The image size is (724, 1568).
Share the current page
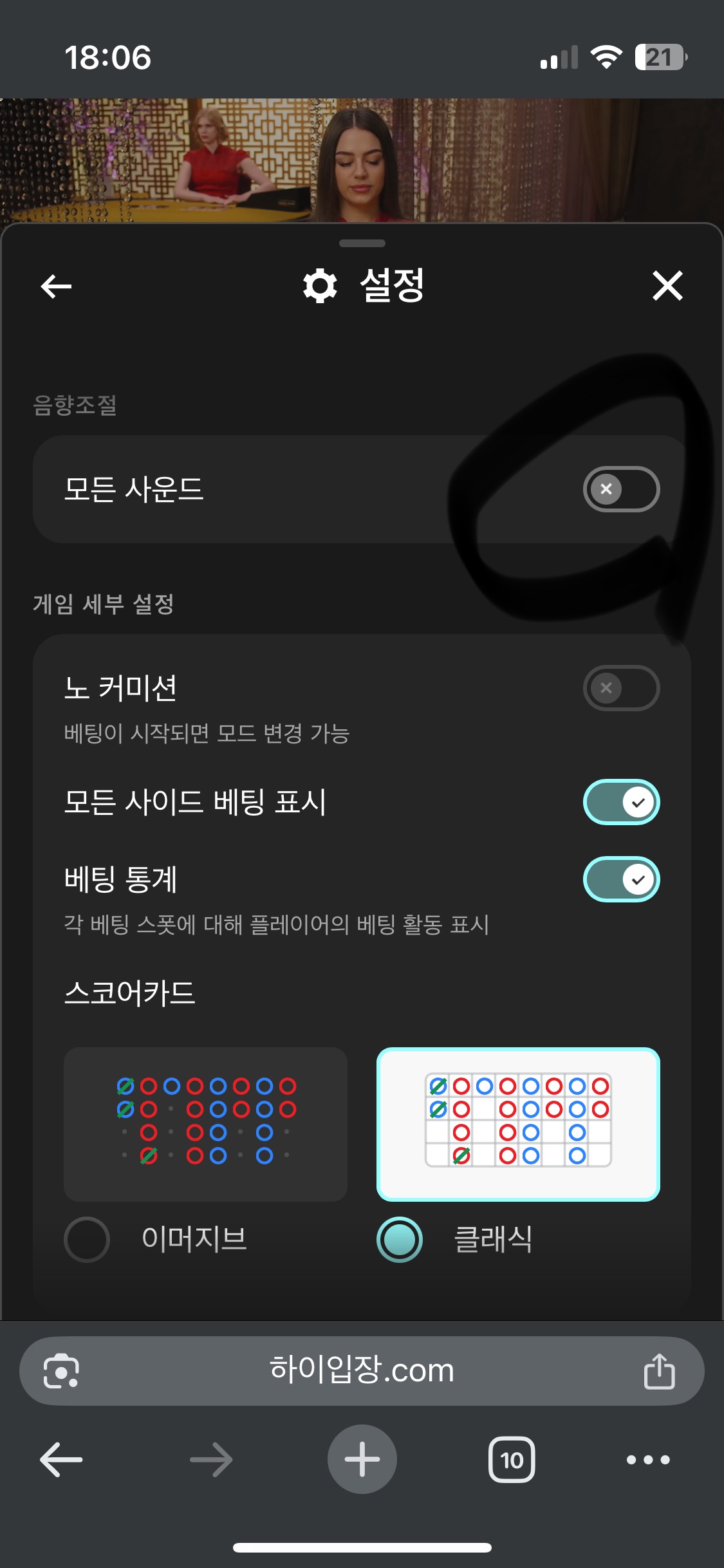pos(659,1371)
